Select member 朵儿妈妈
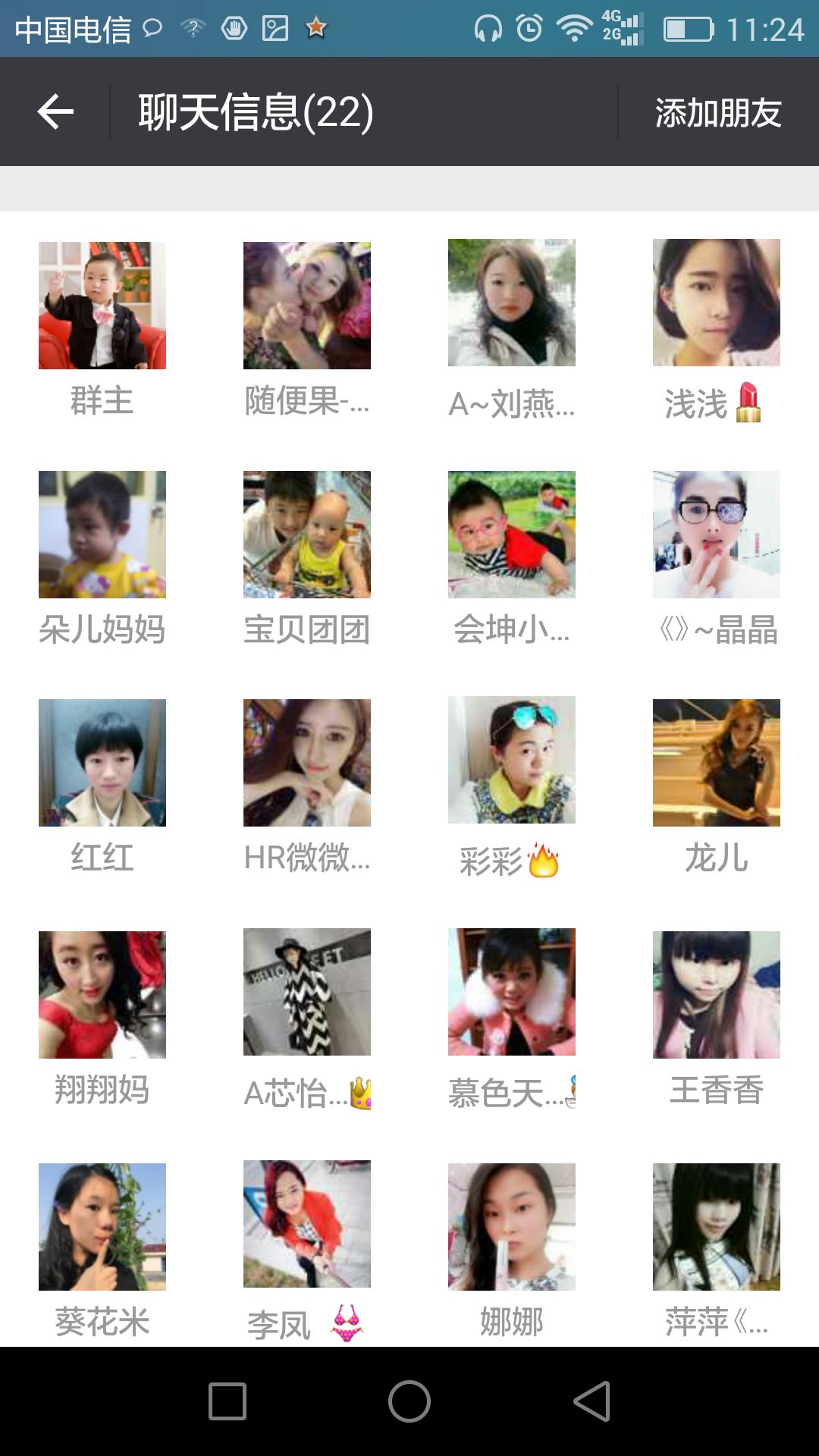This screenshot has width=819, height=1456. (102, 535)
